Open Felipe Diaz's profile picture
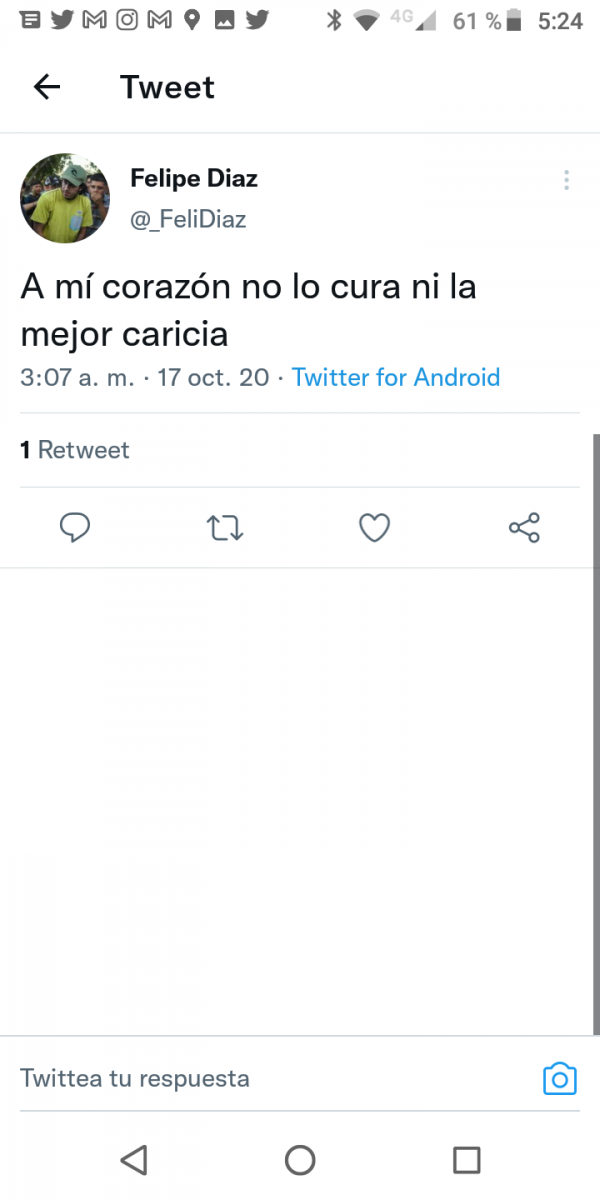The width and height of the screenshot is (600, 1200). 65,198
